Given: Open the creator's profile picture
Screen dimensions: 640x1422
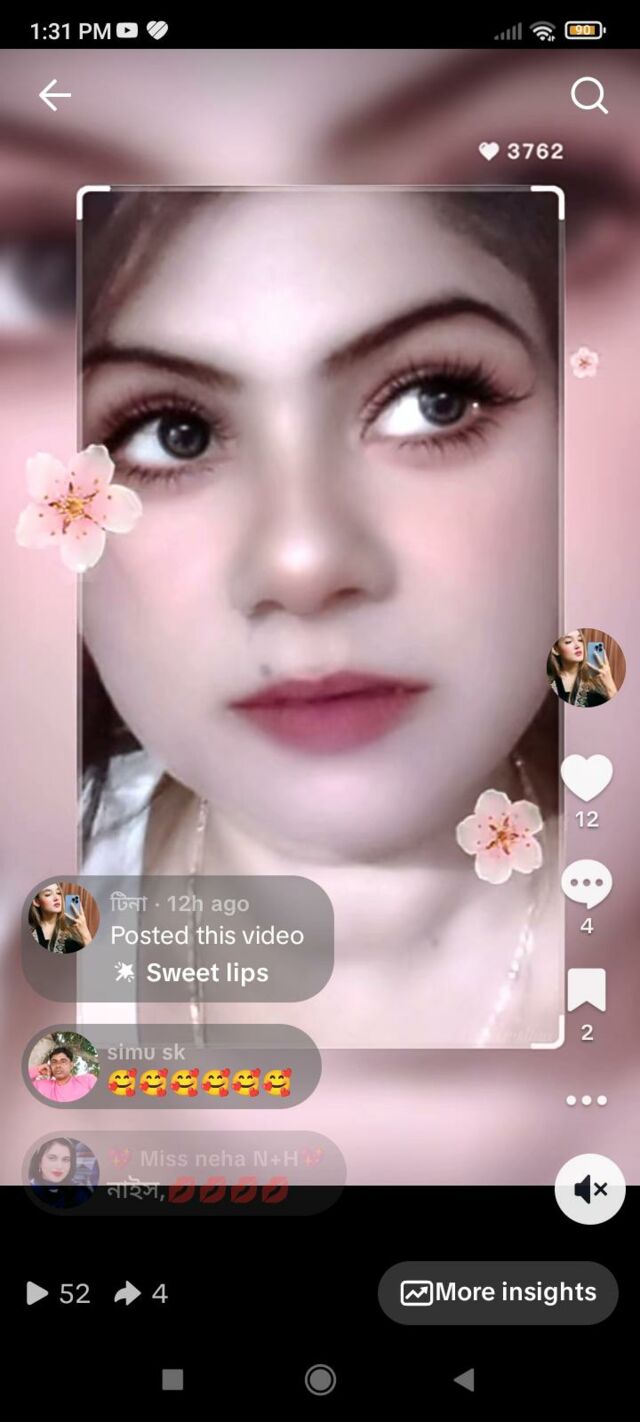Looking at the screenshot, I should tap(586, 668).
